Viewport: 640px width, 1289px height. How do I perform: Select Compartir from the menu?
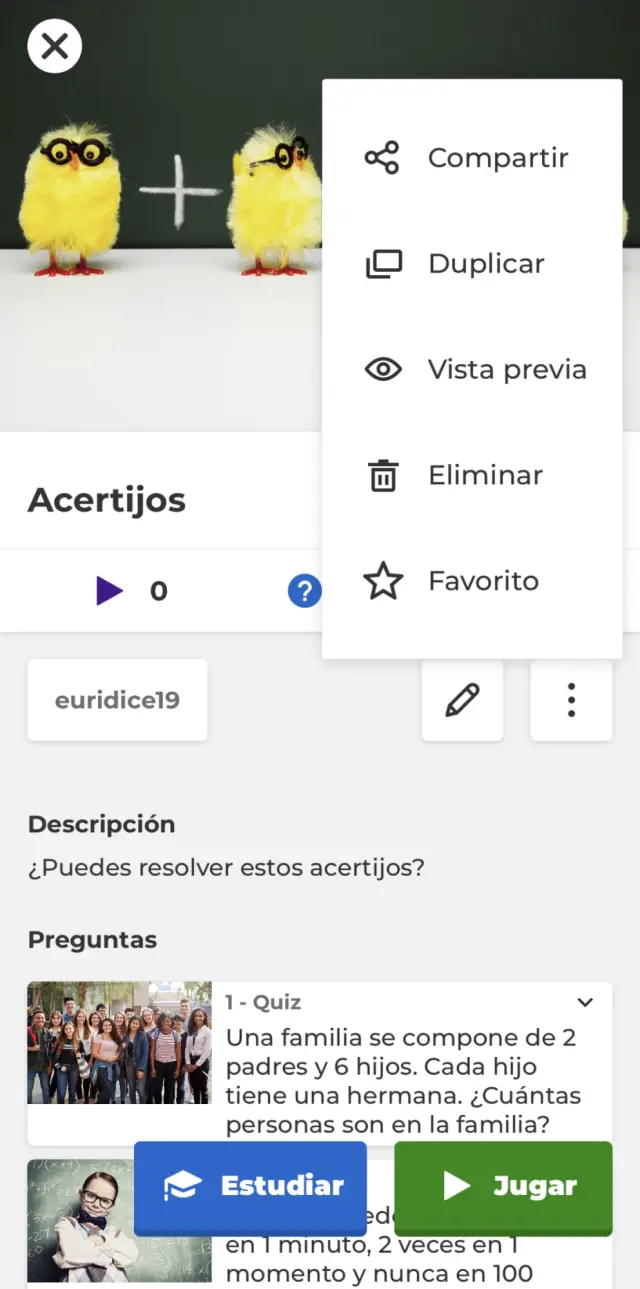(471, 158)
